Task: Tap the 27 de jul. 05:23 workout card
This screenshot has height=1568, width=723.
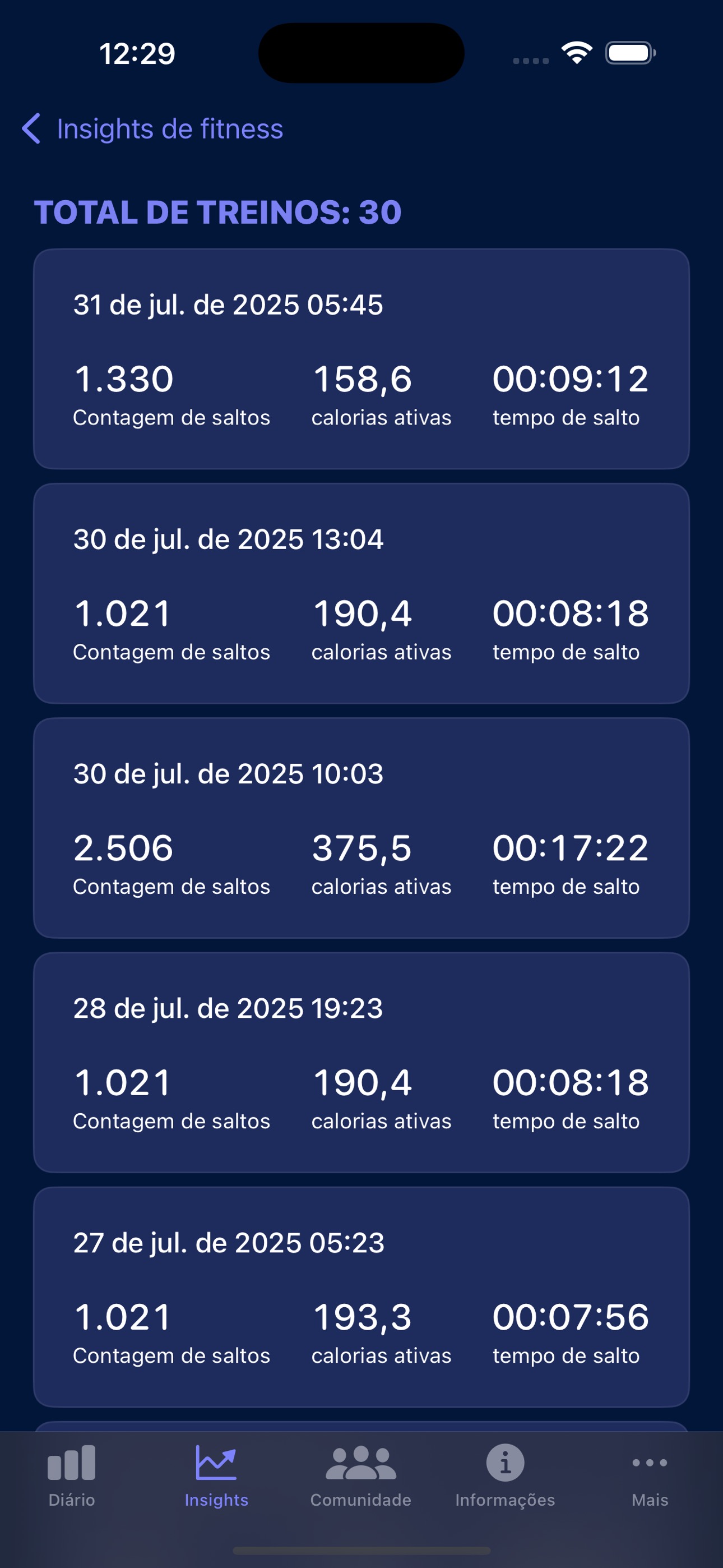Action: (361, 1296)
